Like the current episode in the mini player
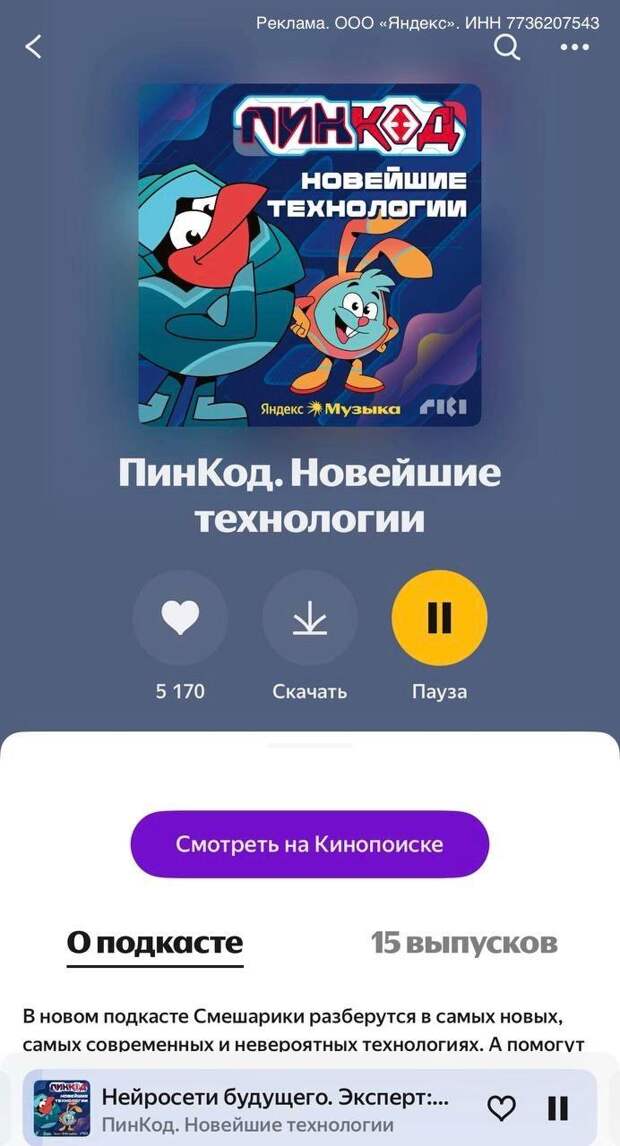620x1146 pixels. [x=501, y=1107]
